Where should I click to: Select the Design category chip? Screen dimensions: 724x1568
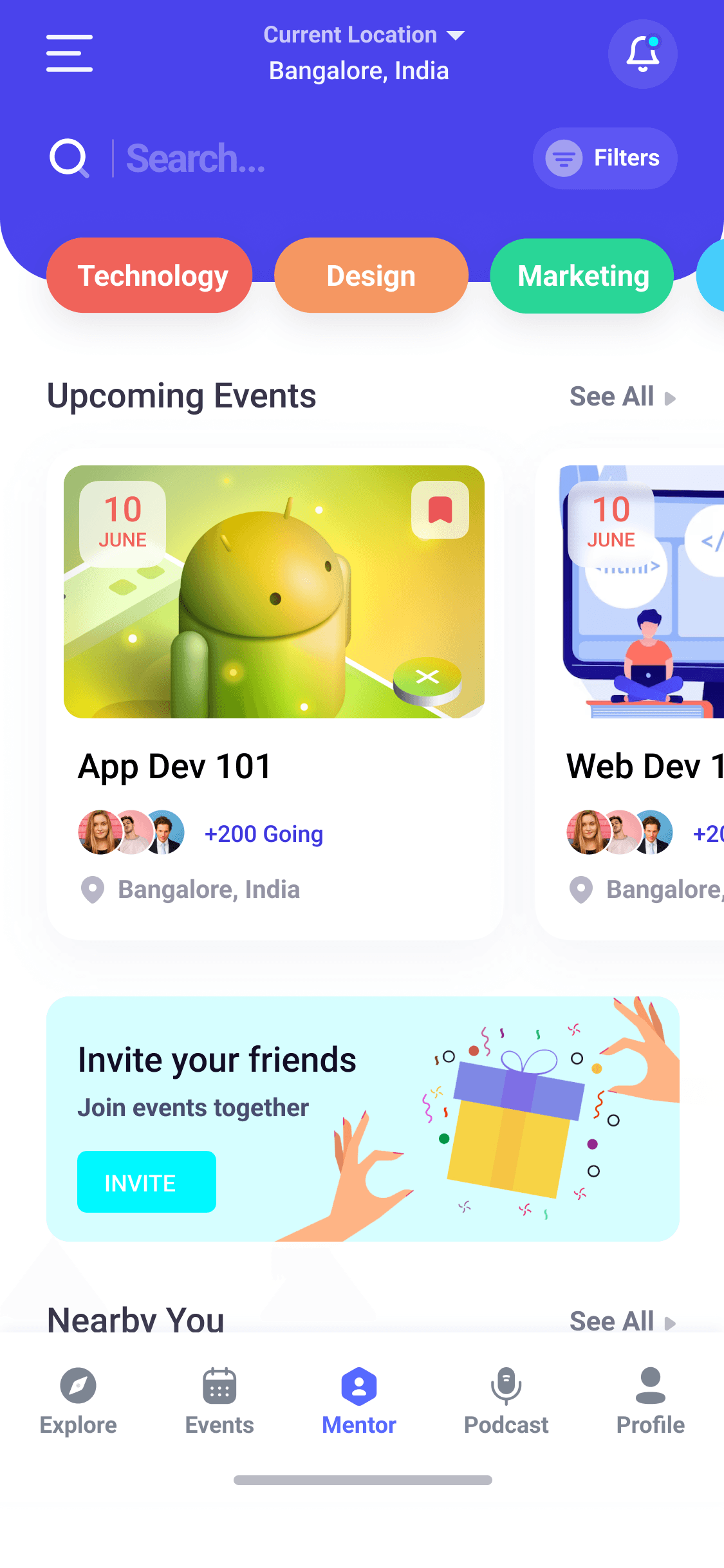point(371,275)
